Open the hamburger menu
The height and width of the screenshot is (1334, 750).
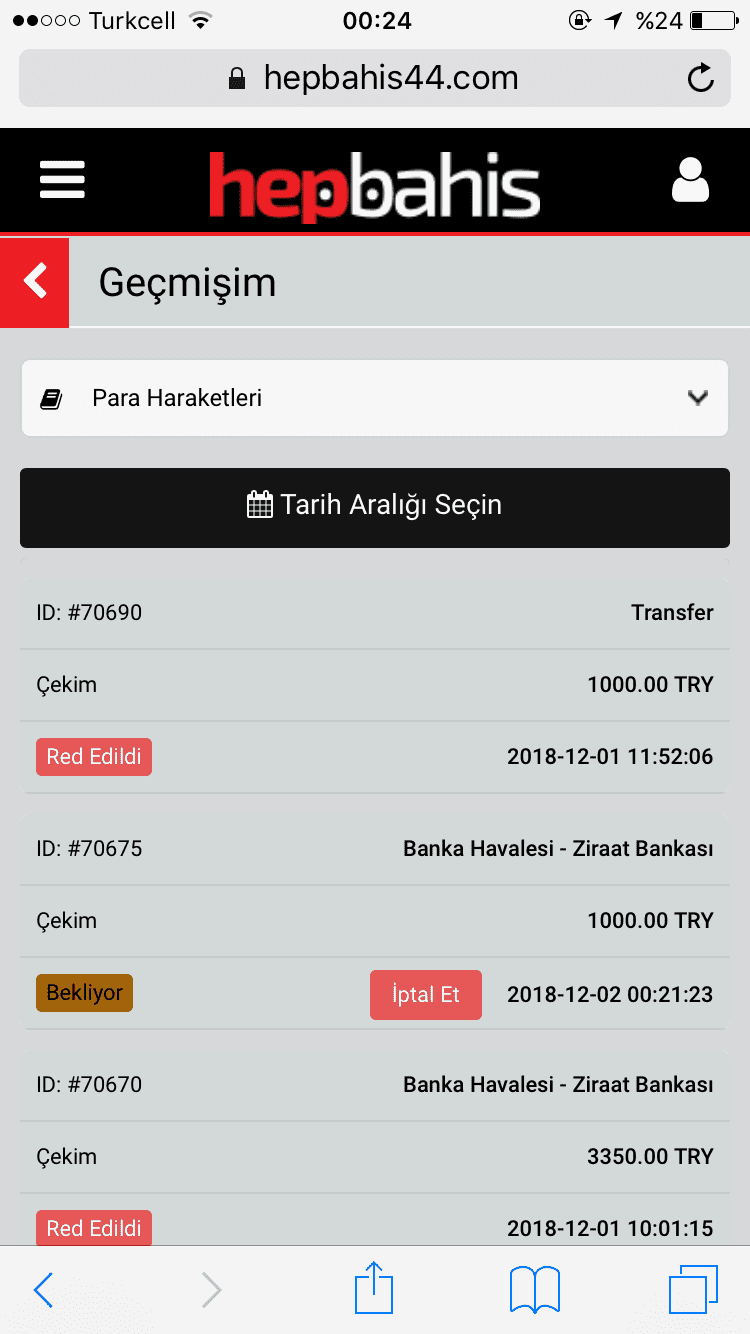[x=62, y=181]
